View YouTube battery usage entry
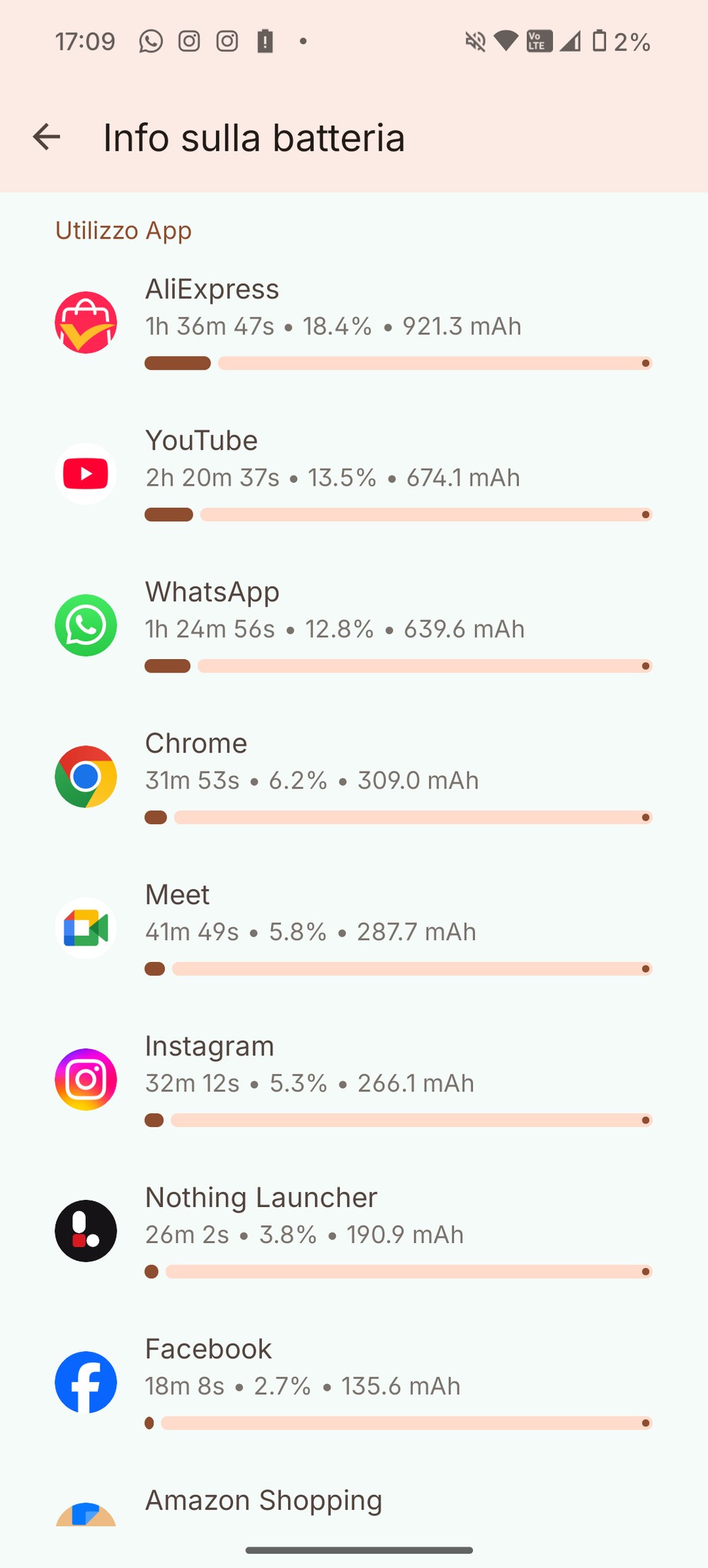 pos(354,474)
